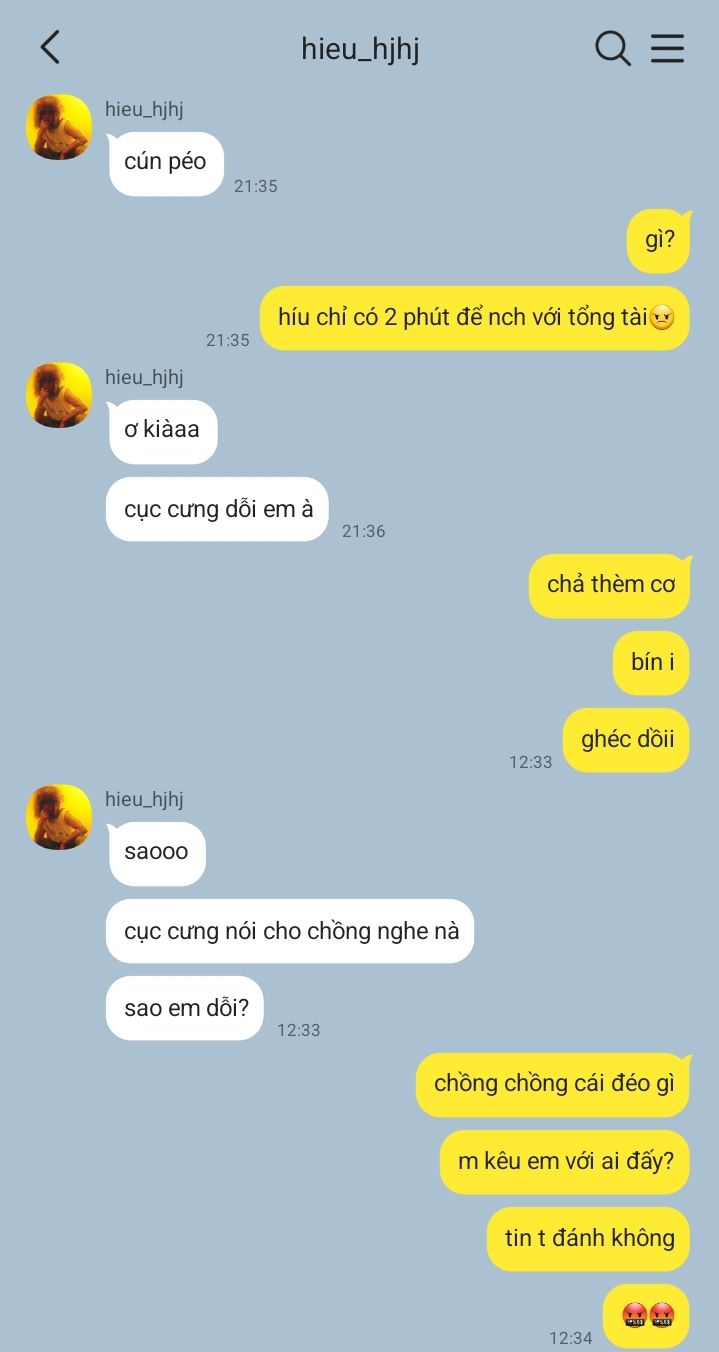Tap hieu_hjhj's avatar next to "ơ kiàaa"
This screenshot has width=719, height=1352.
(x=59, y=395)
